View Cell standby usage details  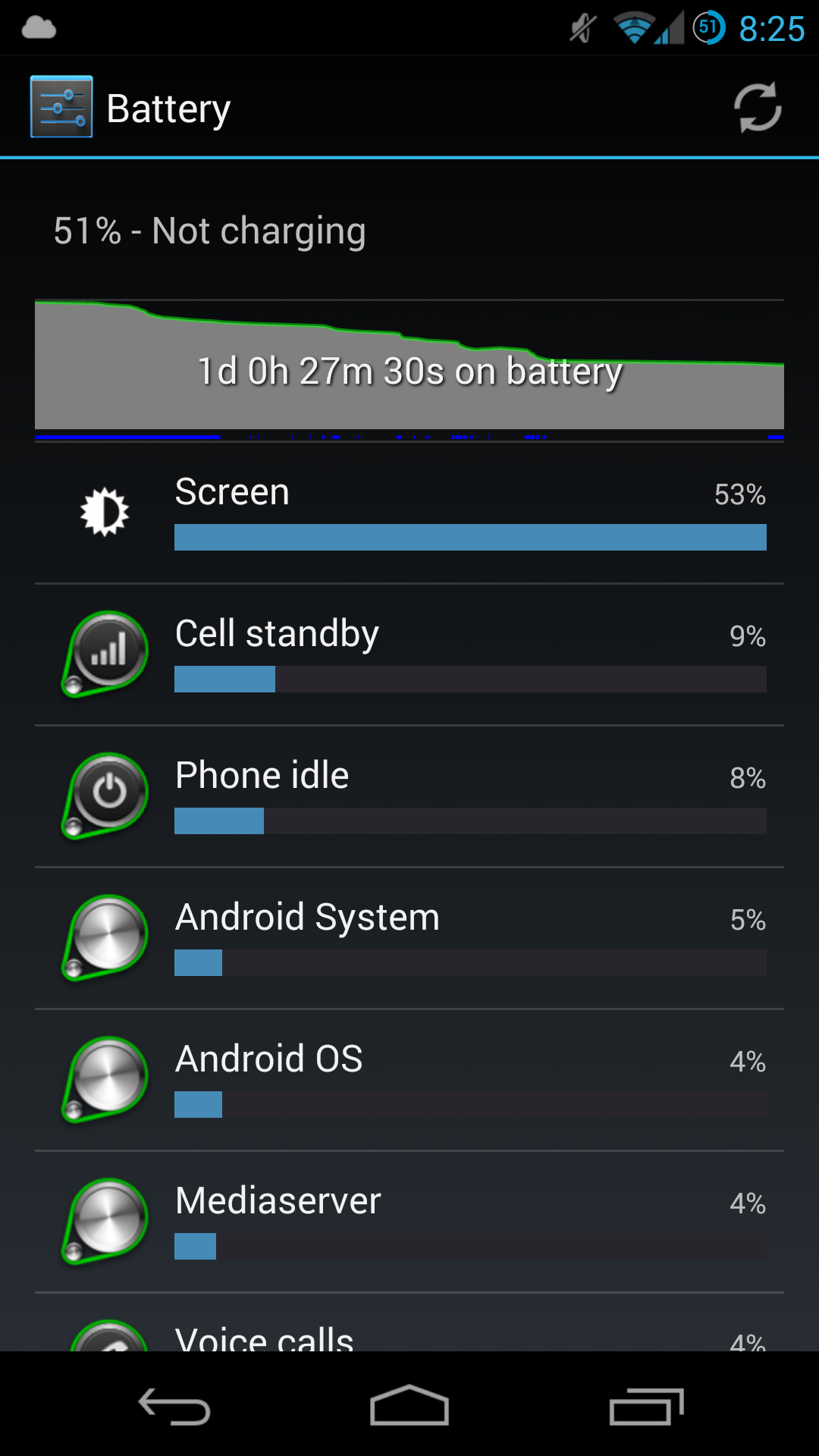(409, 654)
